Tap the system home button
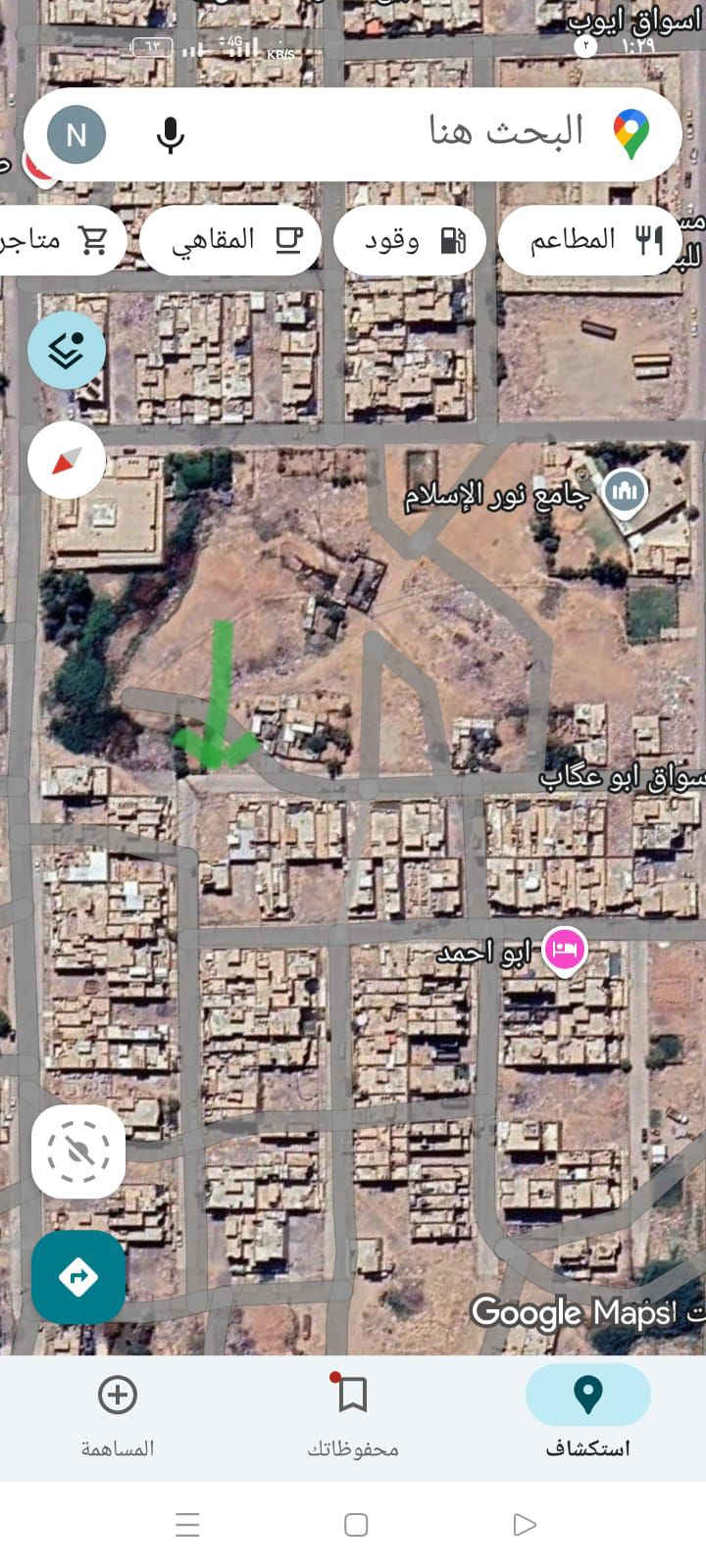The width and height of the screenshot is (706, 1568). (x=356, y=1524)
